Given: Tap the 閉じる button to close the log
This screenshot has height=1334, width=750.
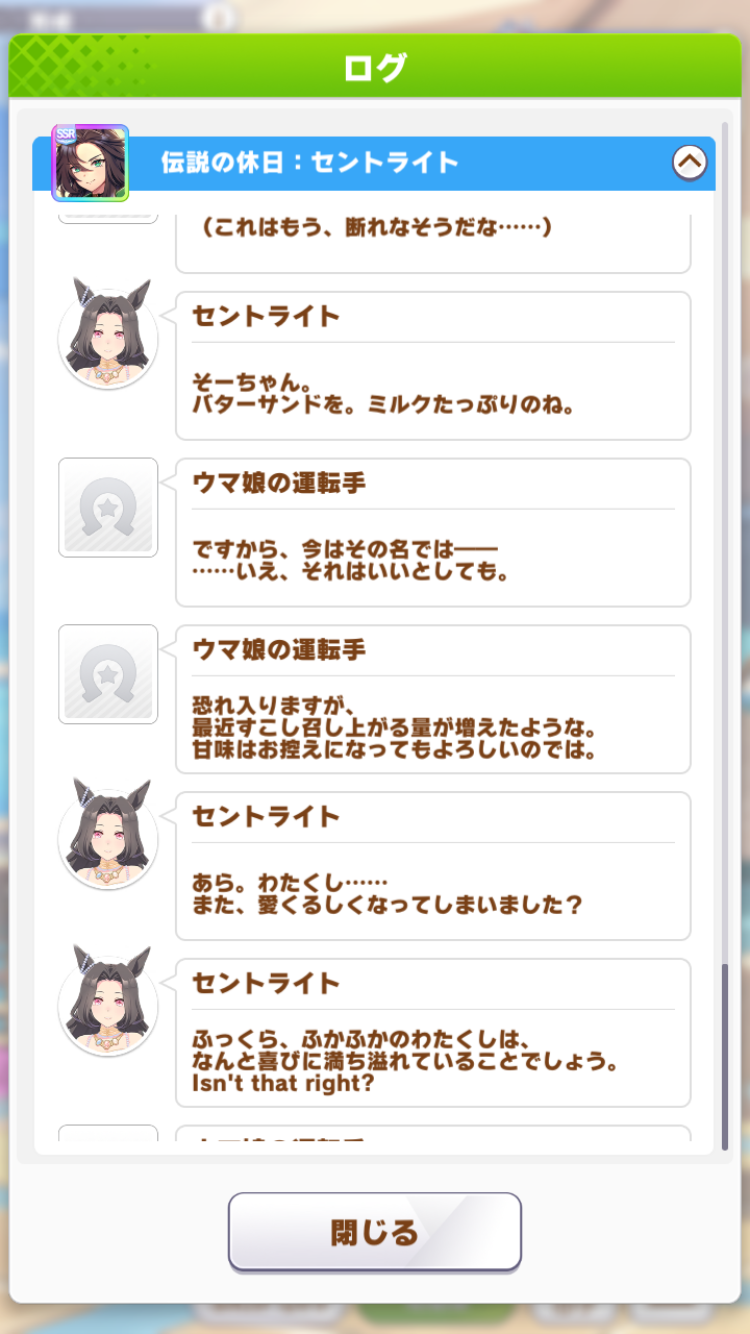Looking at the screenshot, I should [x=375, y=1231].
